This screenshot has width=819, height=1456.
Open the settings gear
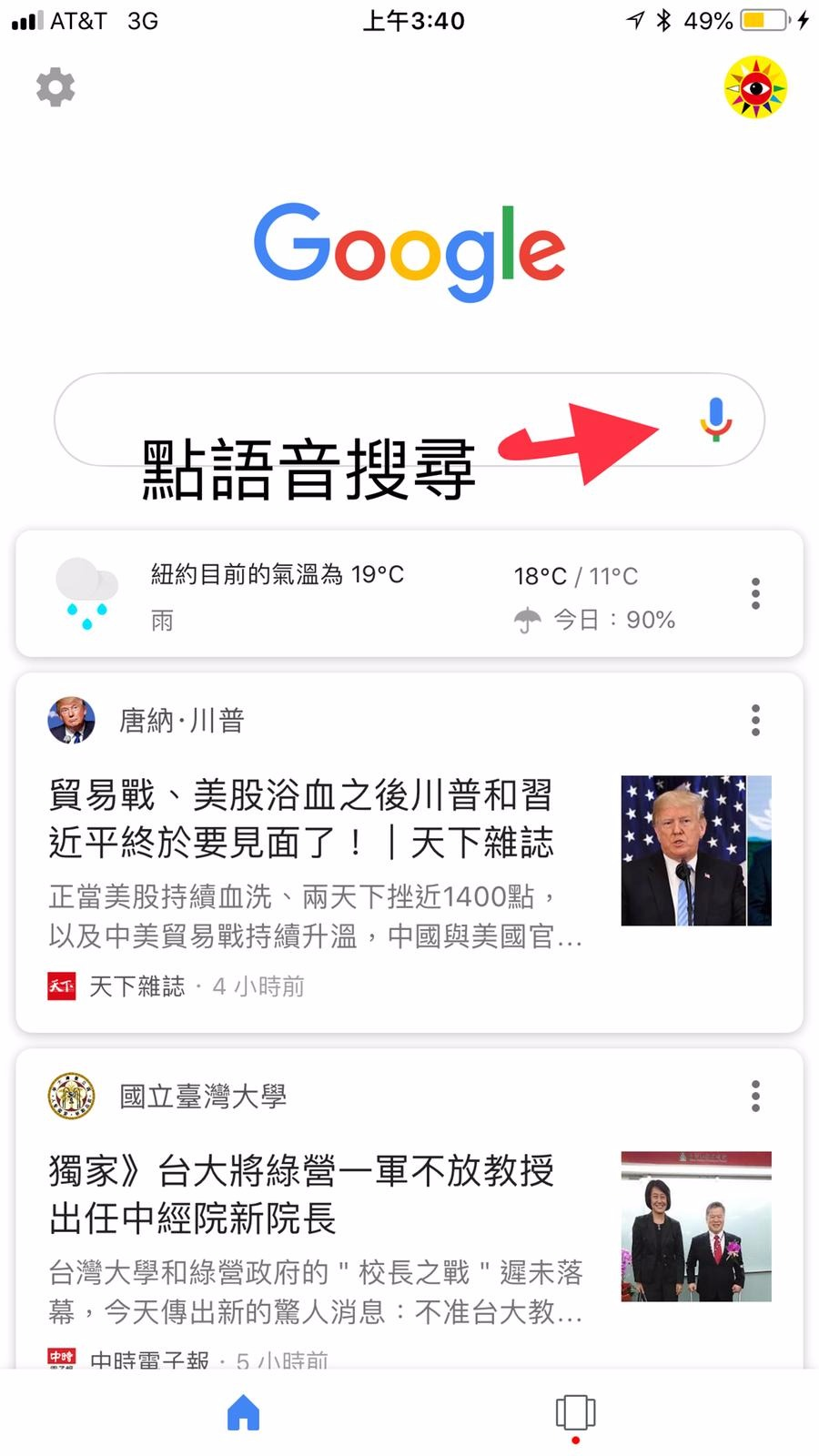tap(56, 87)
